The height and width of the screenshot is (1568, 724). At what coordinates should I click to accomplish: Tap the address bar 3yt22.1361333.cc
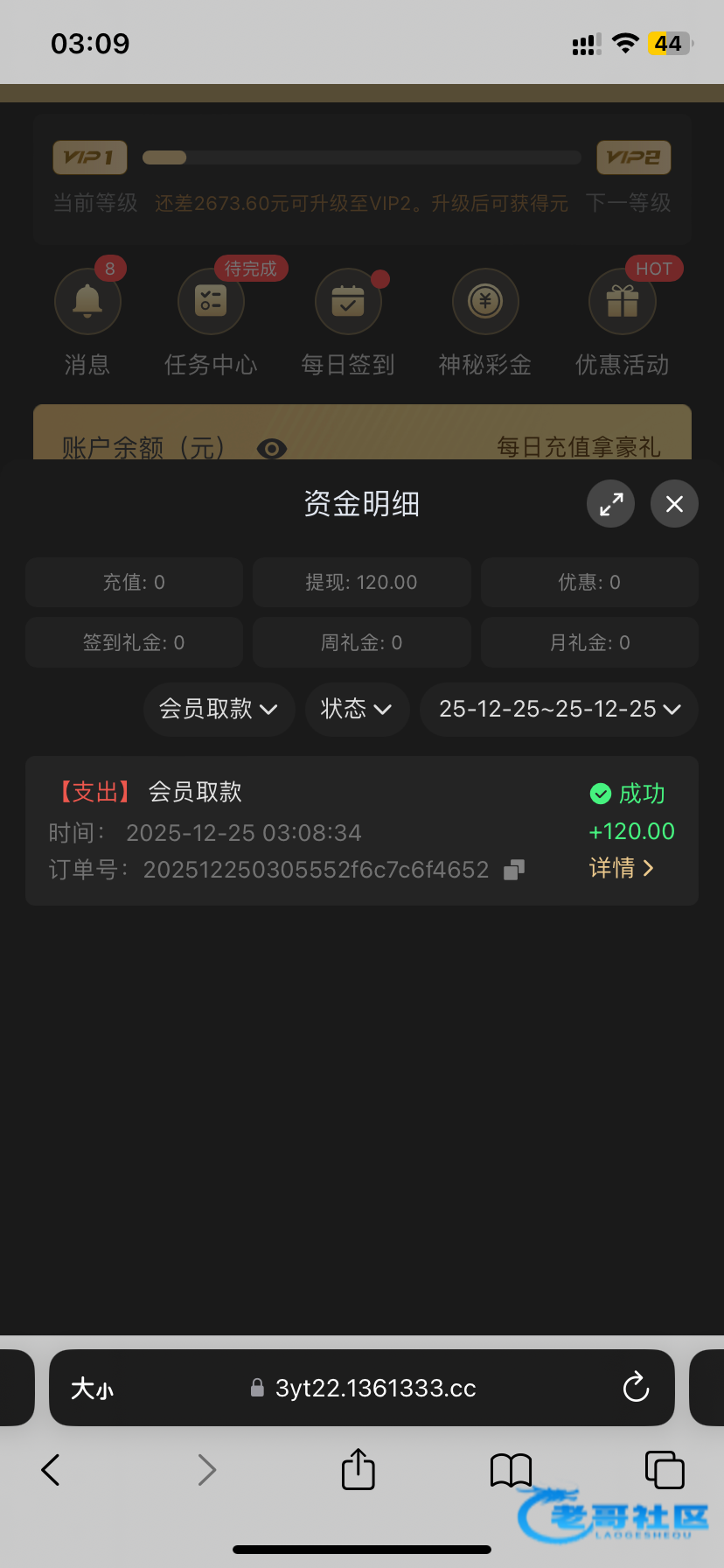point(374,1389)
